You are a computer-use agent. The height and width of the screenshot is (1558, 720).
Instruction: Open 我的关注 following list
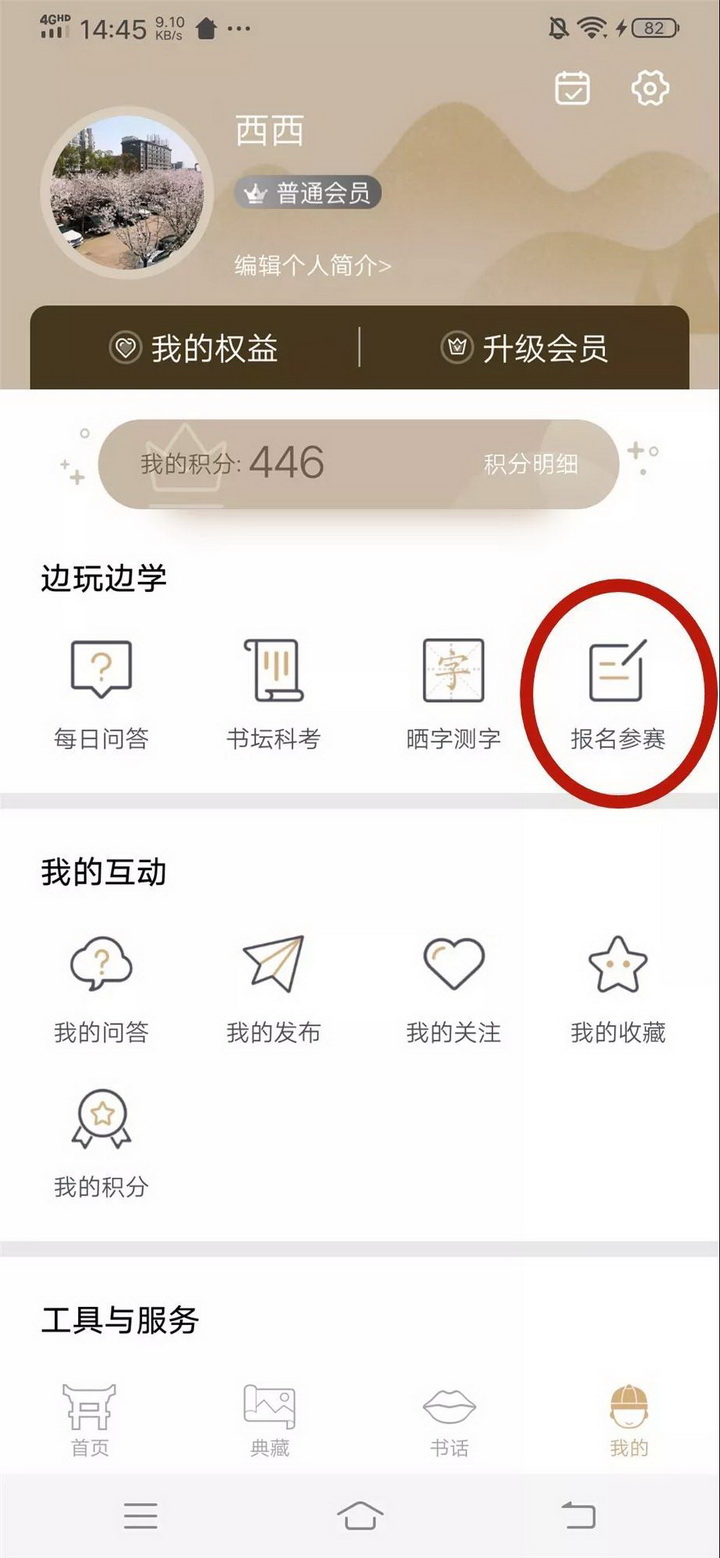click(453, 987)
